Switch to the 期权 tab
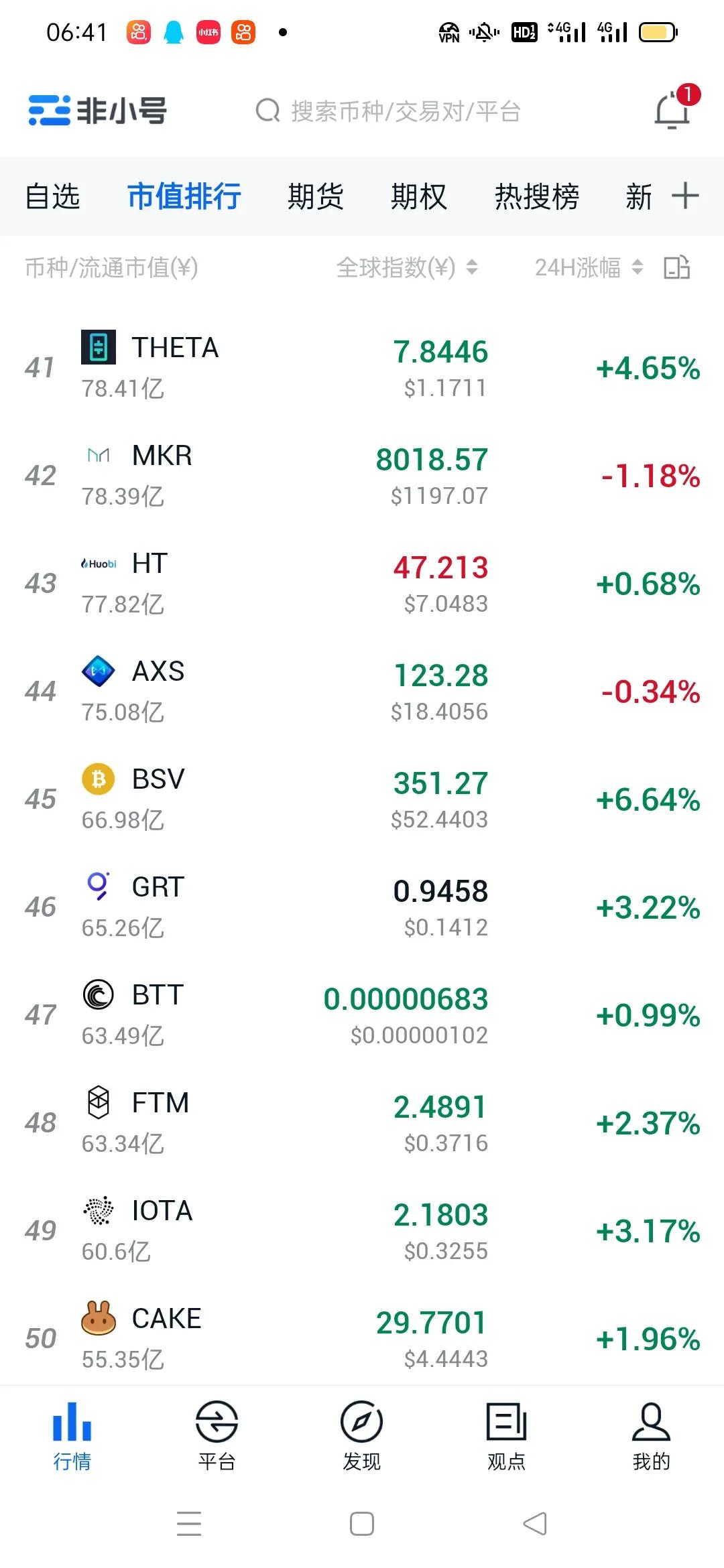This screenshot has height=1568, width=724. [x=419, y=197]
